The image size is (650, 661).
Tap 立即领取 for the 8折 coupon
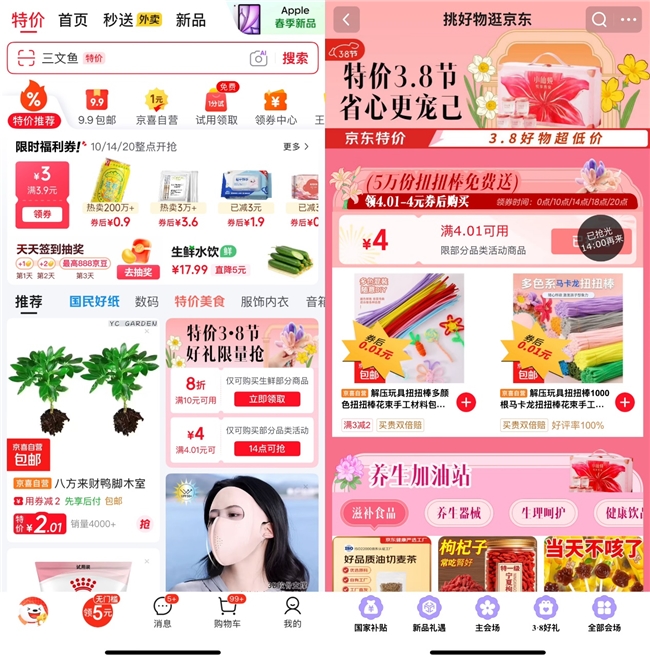tap(273, 399)
